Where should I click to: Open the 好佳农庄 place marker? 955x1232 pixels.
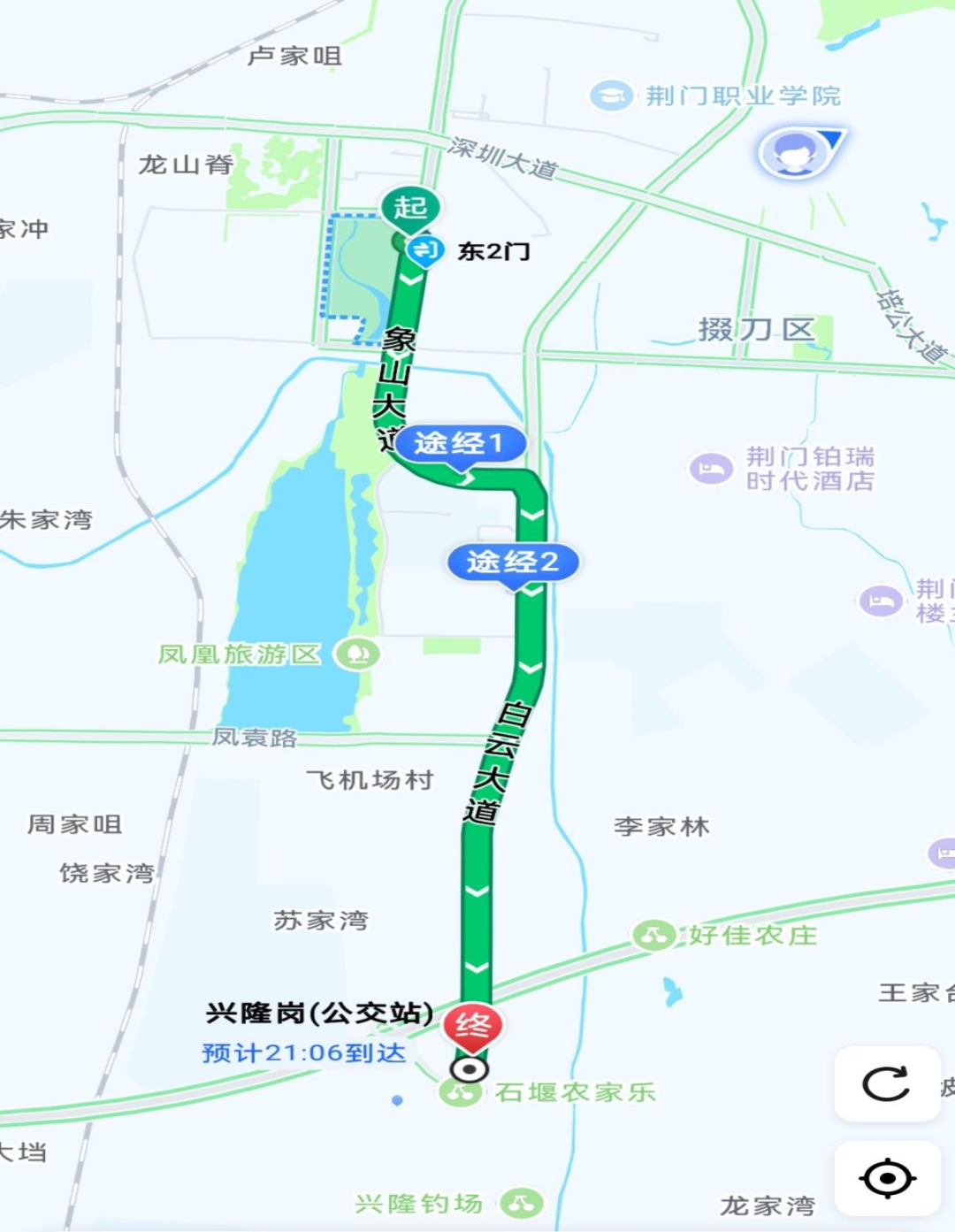653,935
